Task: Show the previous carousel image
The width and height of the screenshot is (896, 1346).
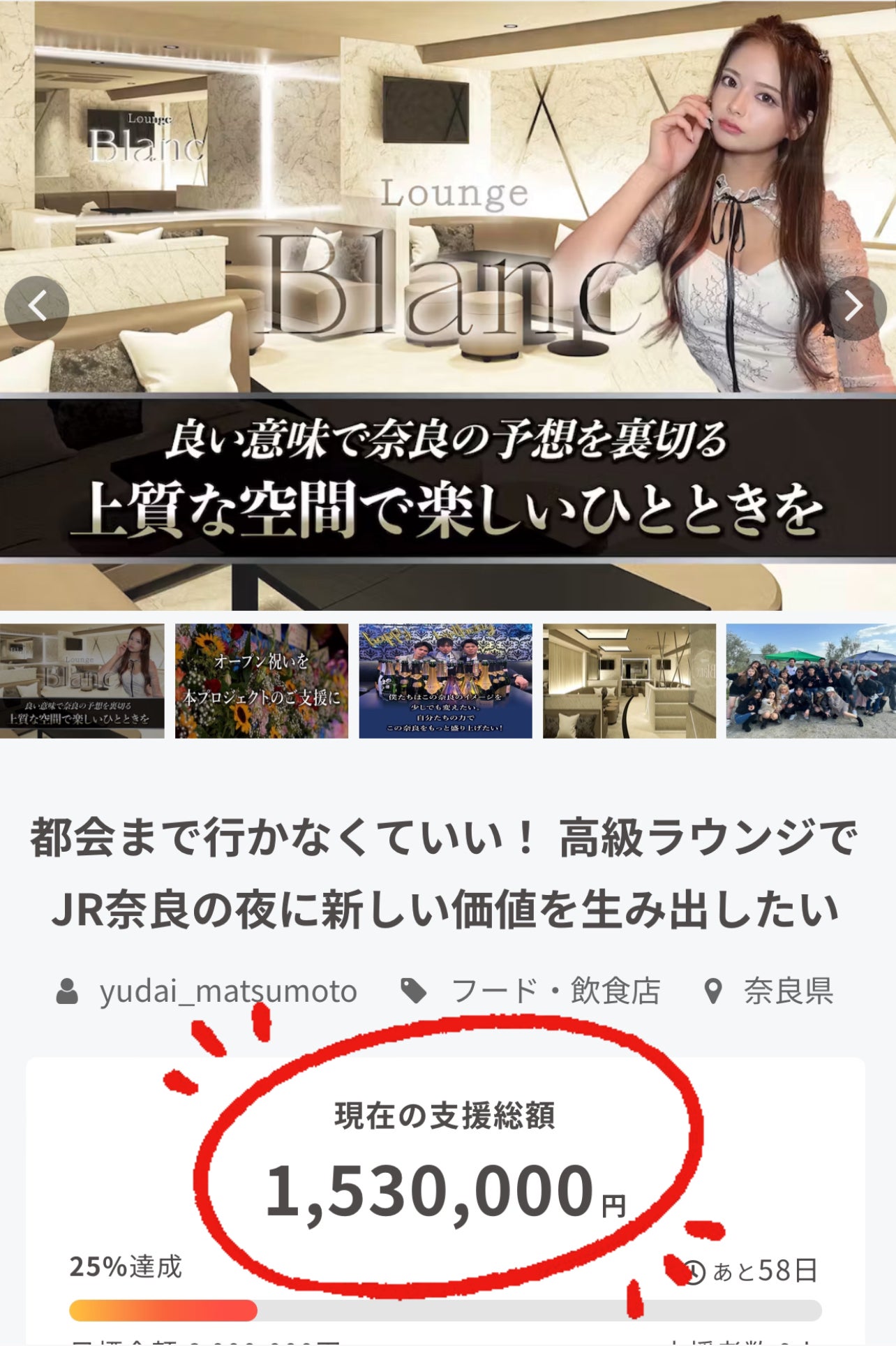Action: click(x=36, y=307)
